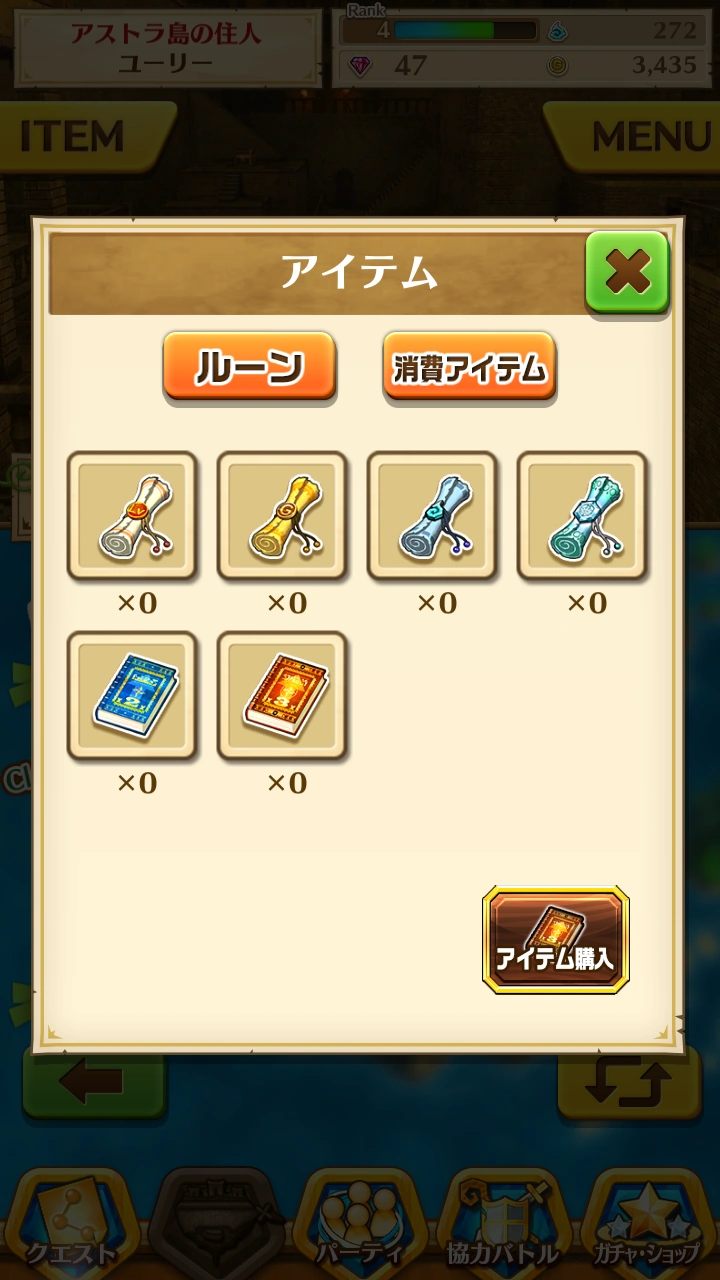The height and width of the screenshot is (1280, 720).
Task: Open the アイテム購入 button
Action: point(556,940)
